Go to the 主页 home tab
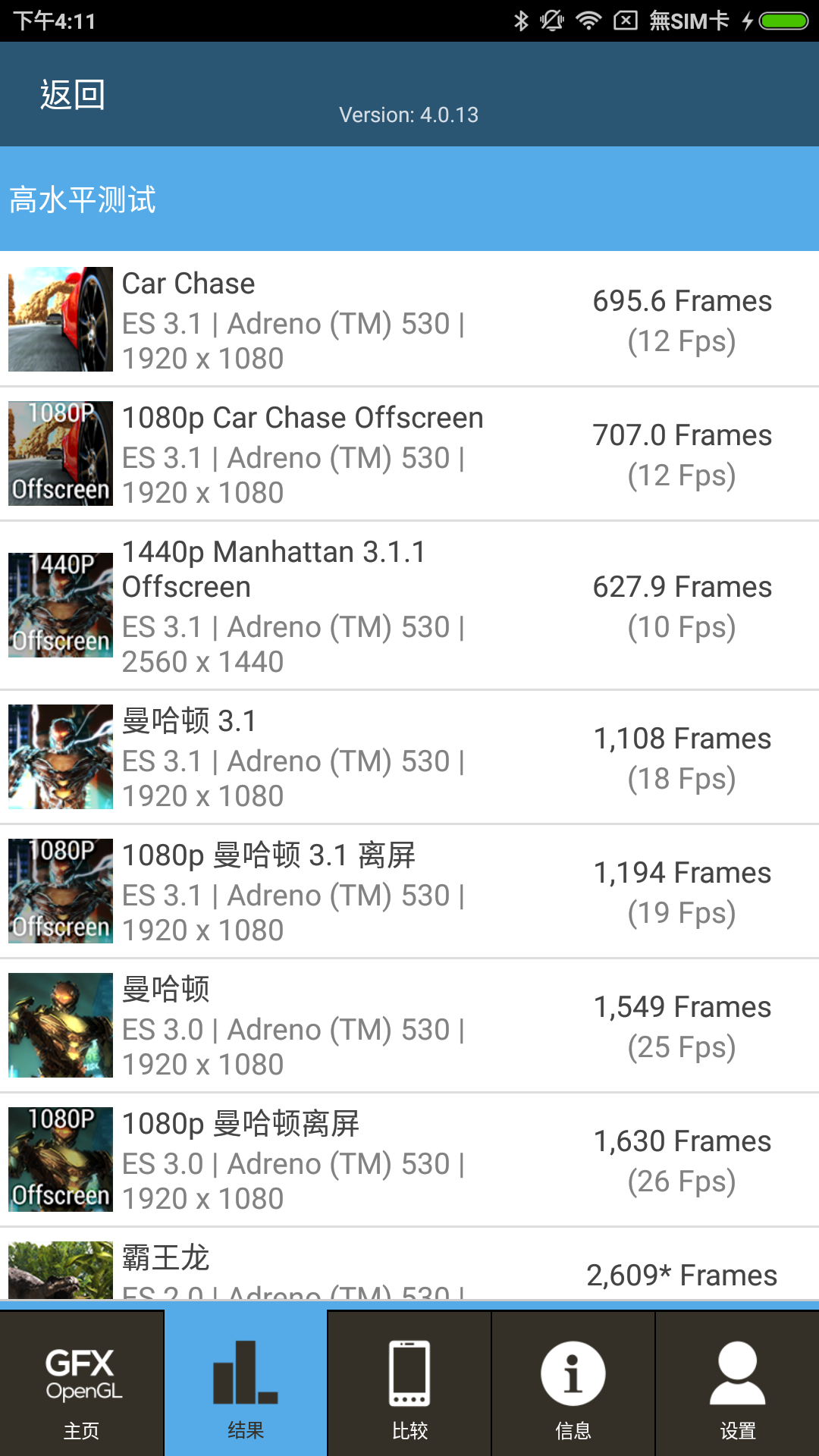The image size is (819, 1456). coord(82,1383)
